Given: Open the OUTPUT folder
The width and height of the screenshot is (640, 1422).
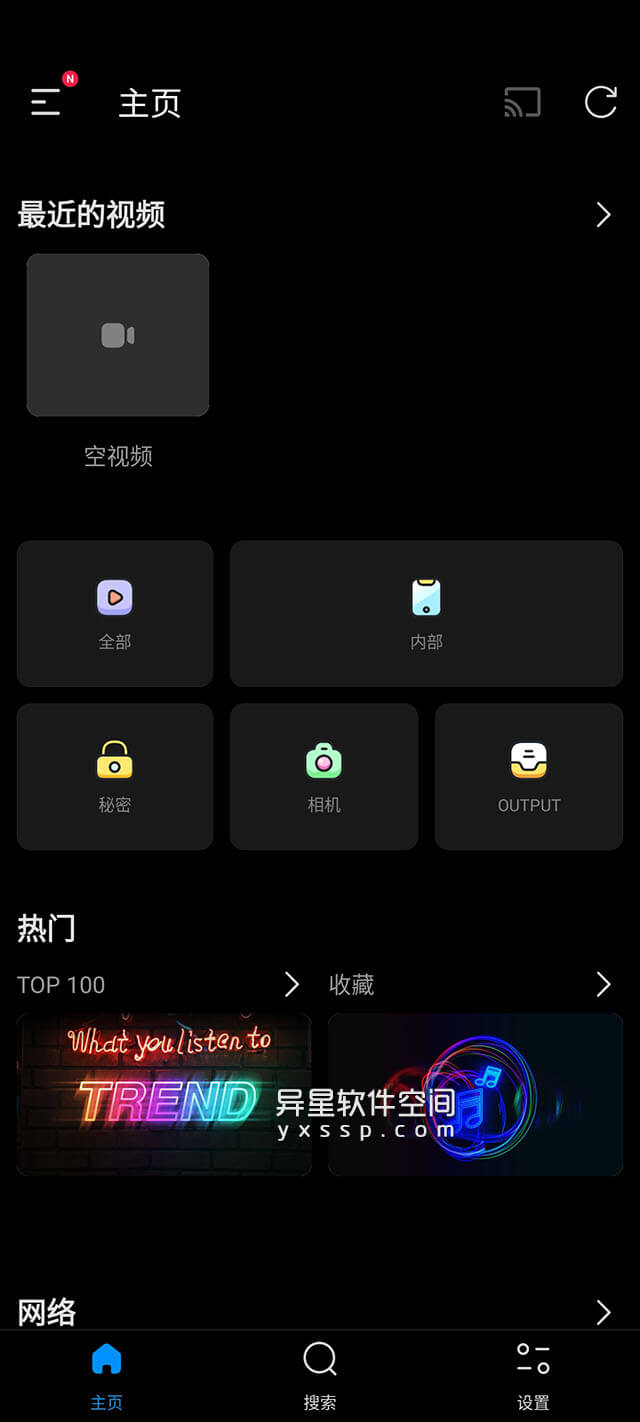Looking at the screenshot, I should 529,776.
